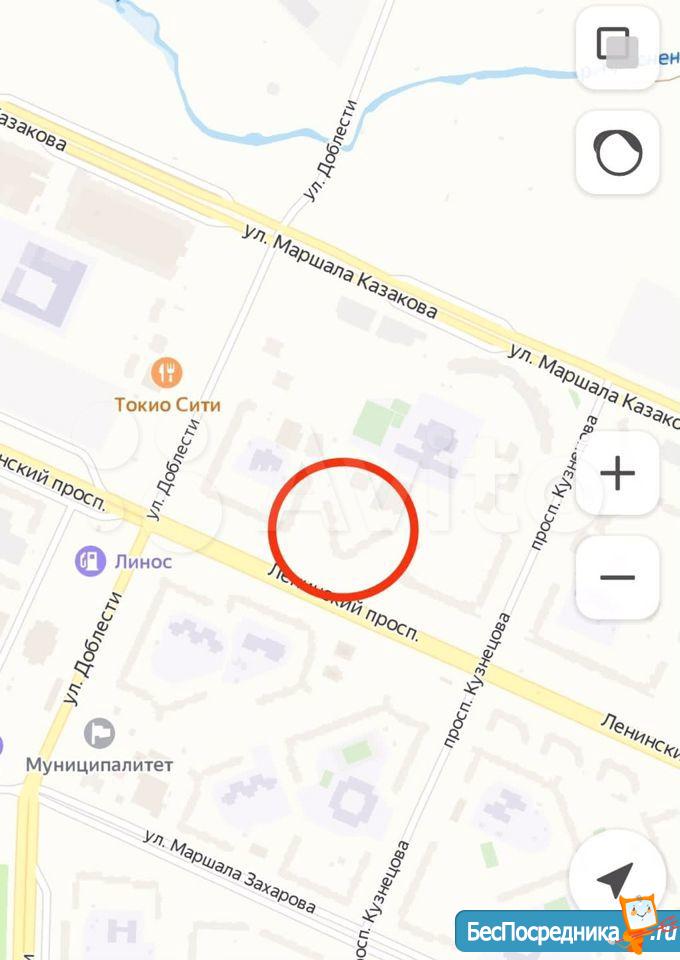The width and height of the screenshot is (680, 960).
Task: Open the Токио Сити restaurant marker
Action: pyautogui.click(x=166, y=374)
